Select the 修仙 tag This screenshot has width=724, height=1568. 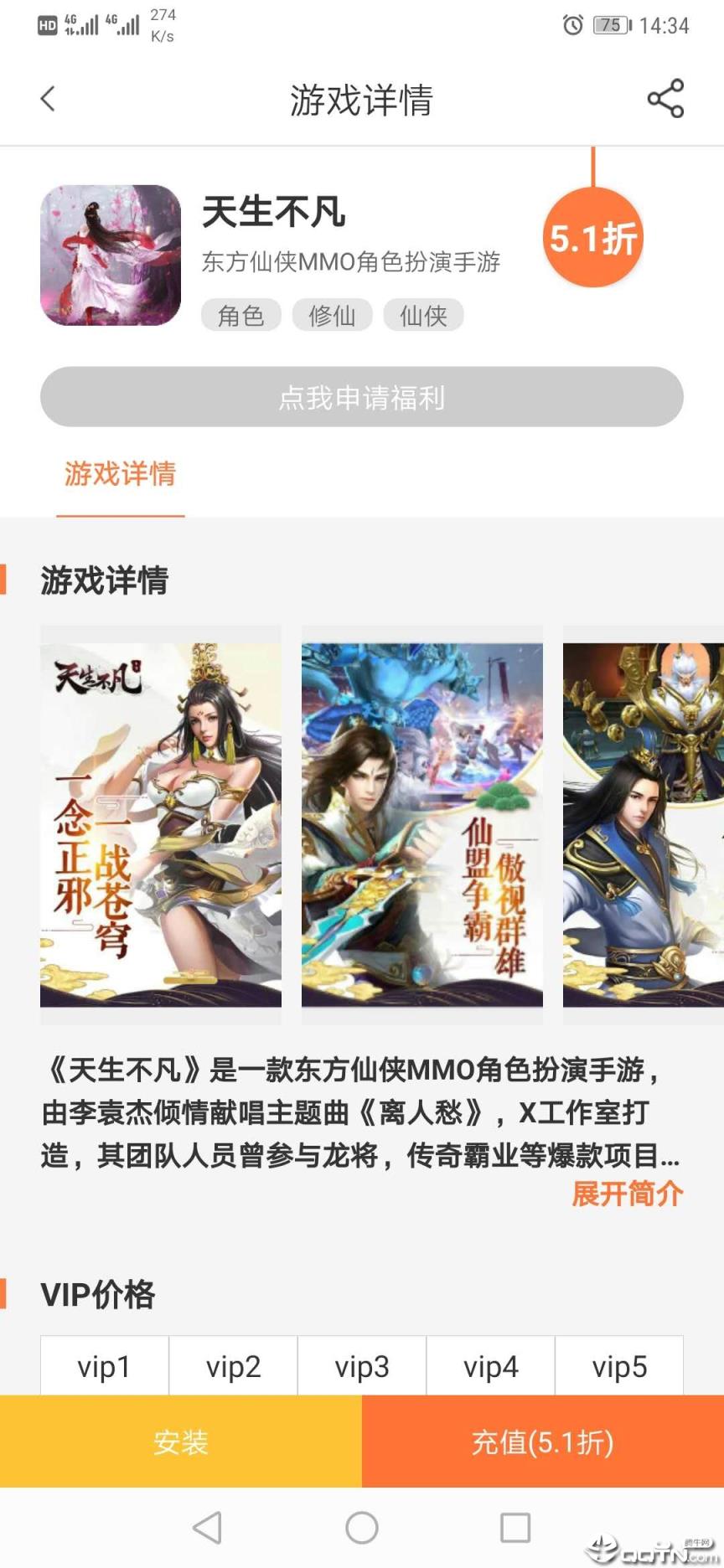coord(332,314)
